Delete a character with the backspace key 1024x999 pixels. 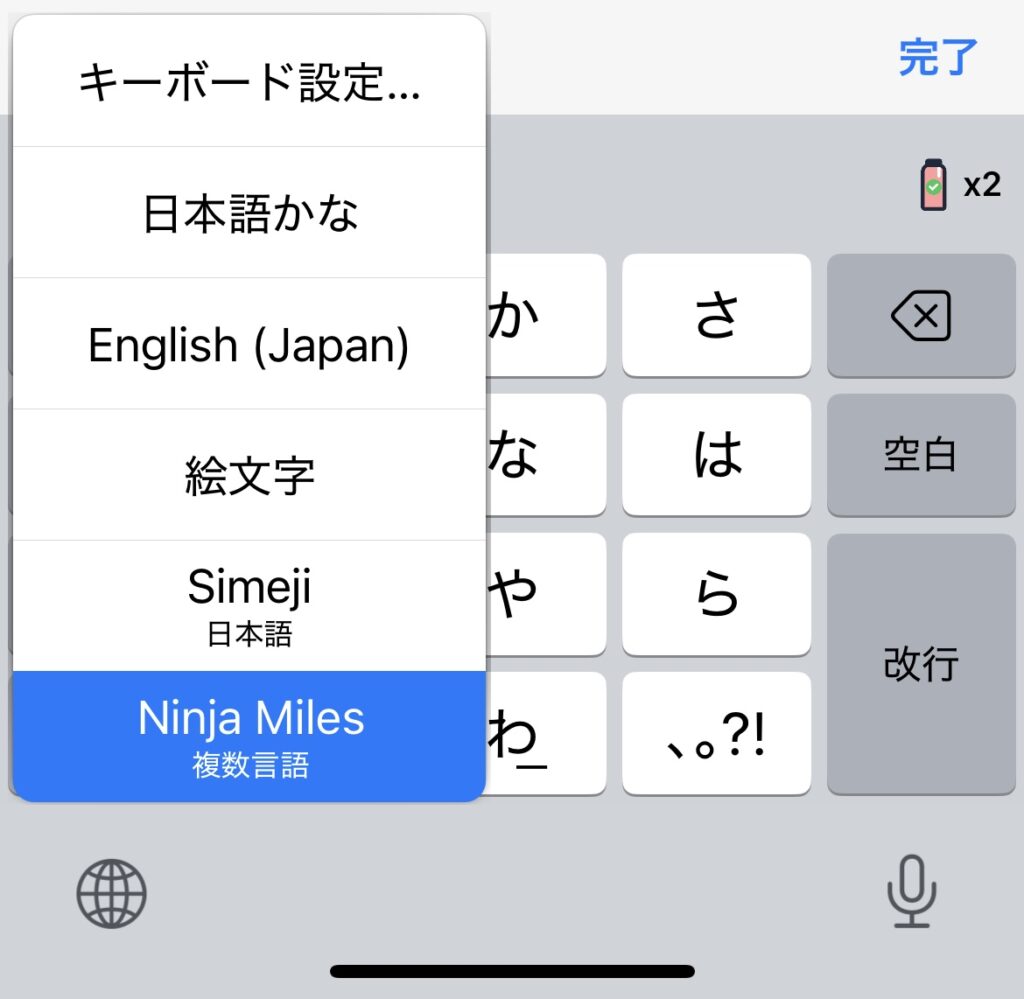pos(921,316)
